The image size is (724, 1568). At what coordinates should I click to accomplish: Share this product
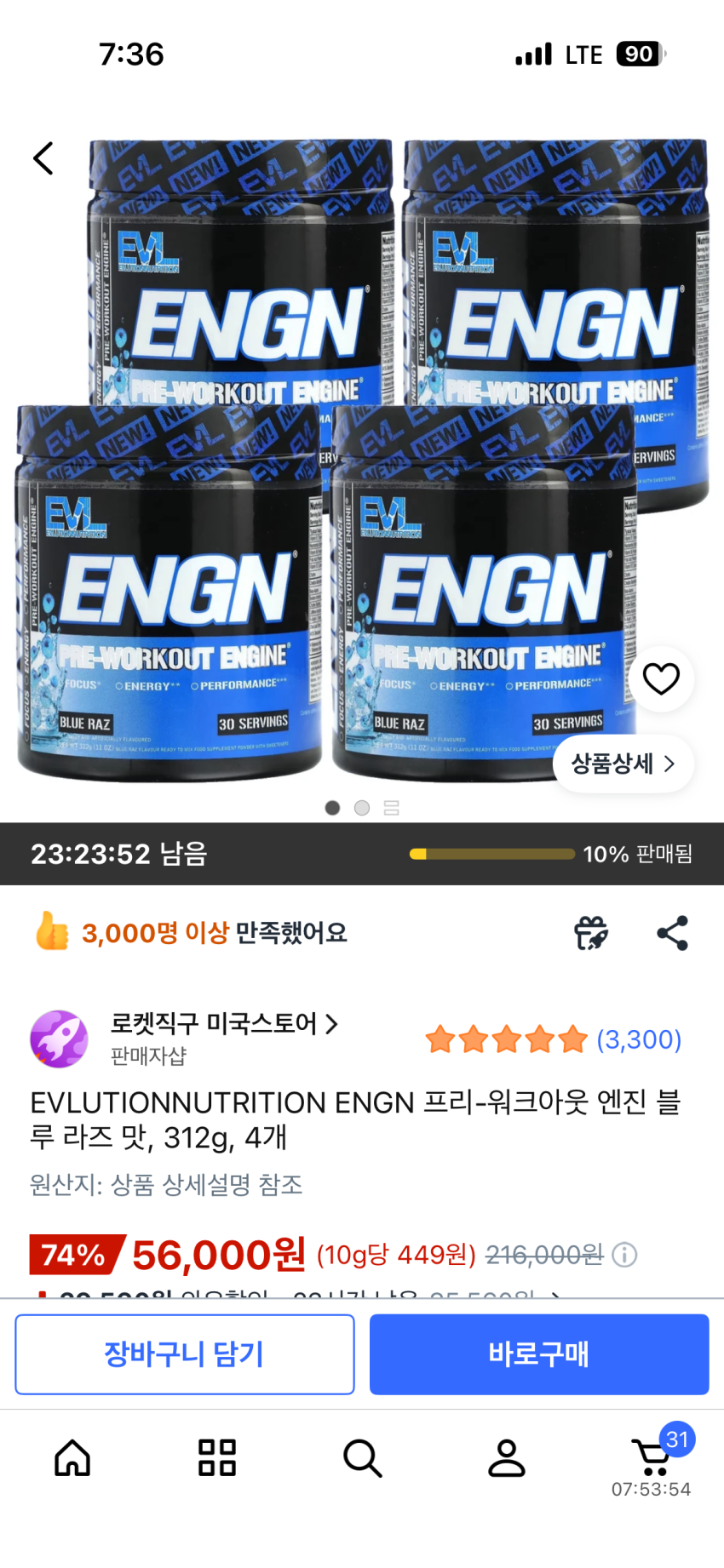(673, 933)
